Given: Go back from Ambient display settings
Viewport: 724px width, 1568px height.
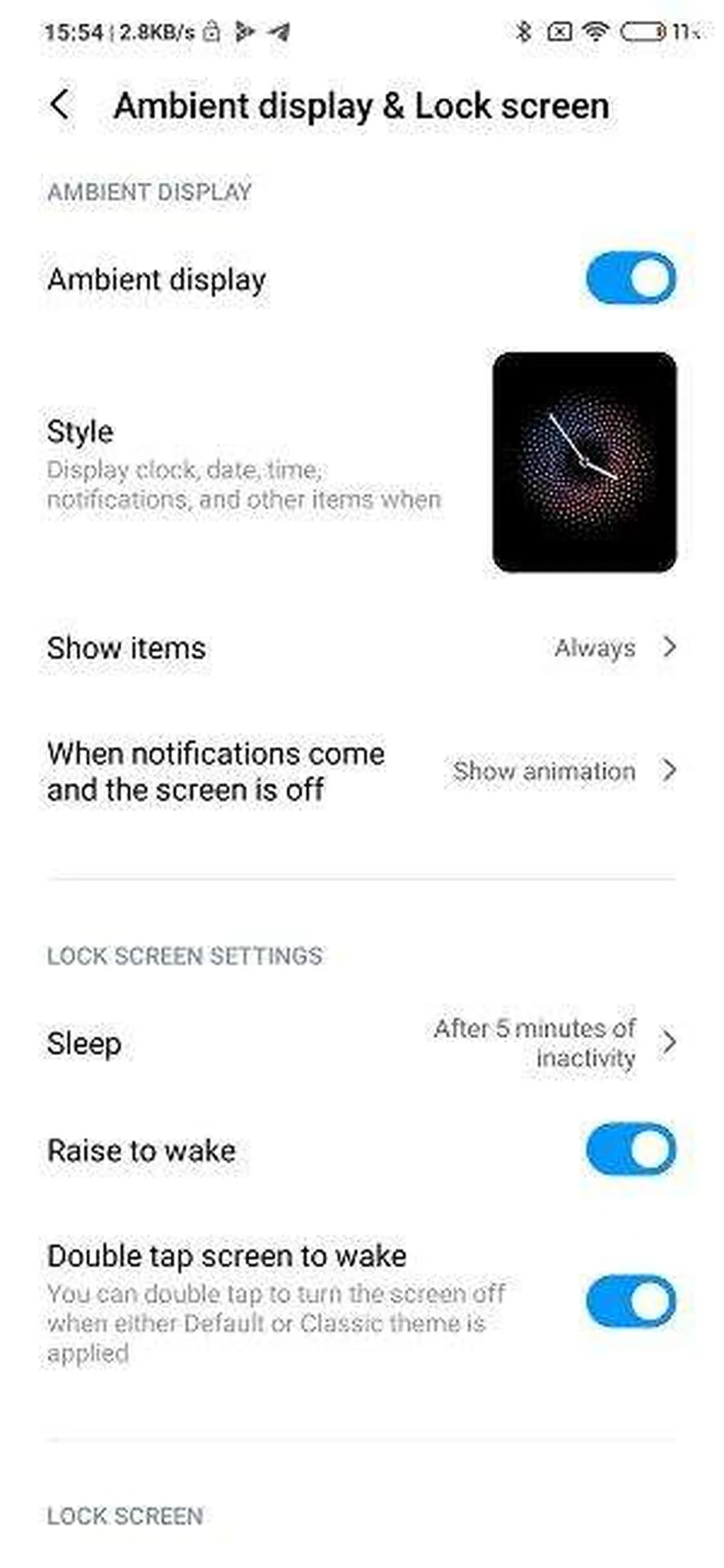Looking at the screenshot, I should [61, 105].
